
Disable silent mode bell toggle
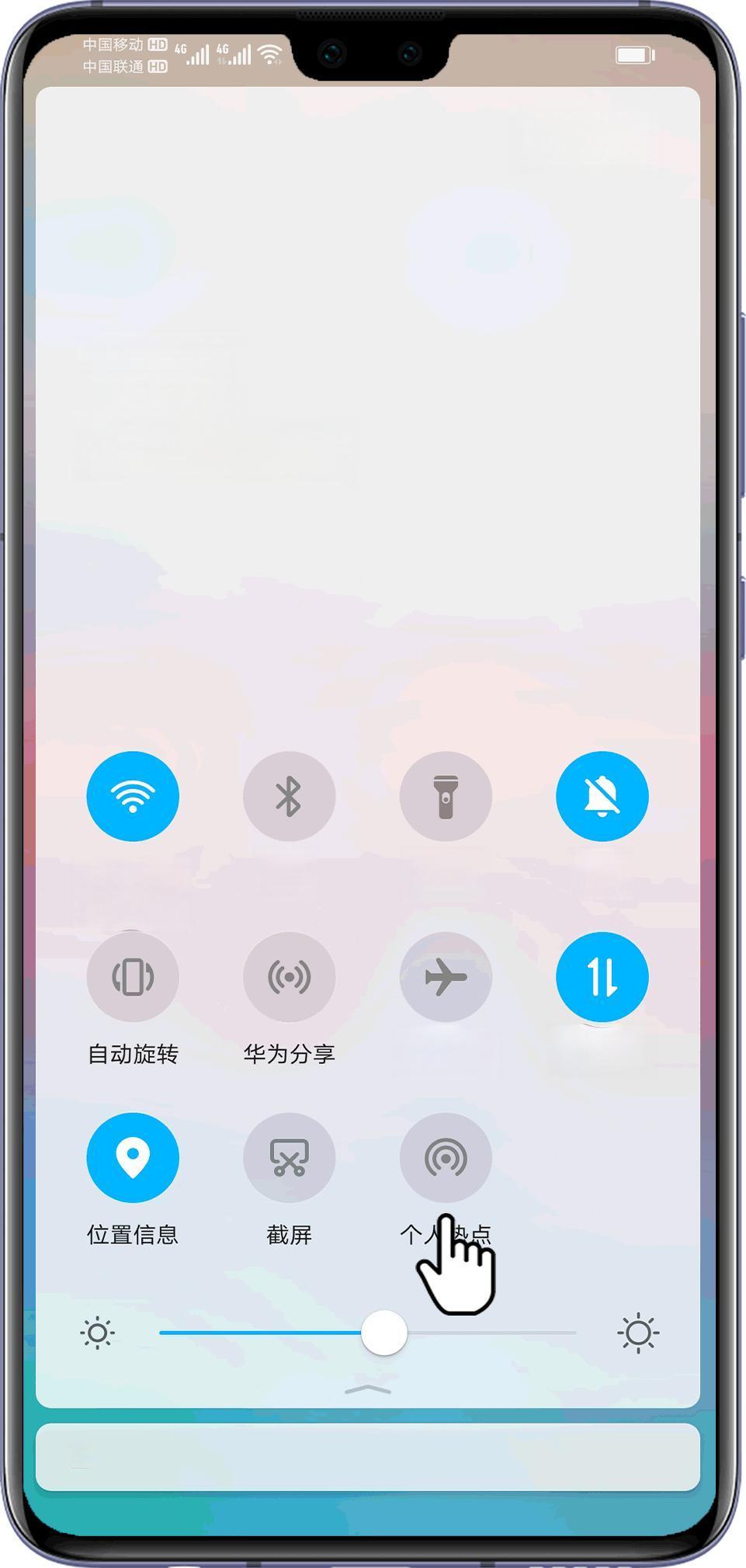point(602,796)
